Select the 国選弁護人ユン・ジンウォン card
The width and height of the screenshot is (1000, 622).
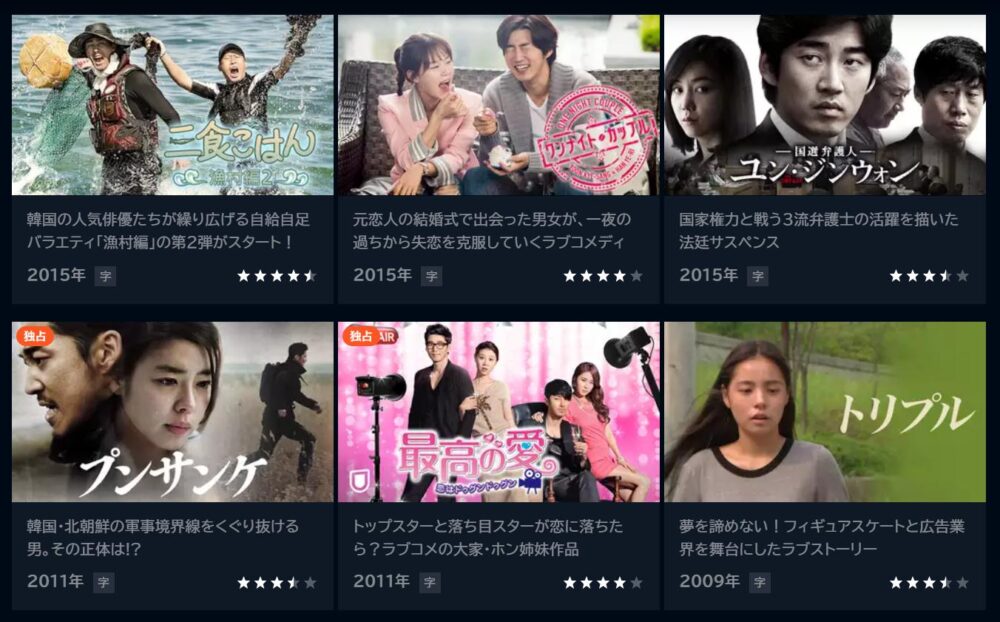click(824, 105)
